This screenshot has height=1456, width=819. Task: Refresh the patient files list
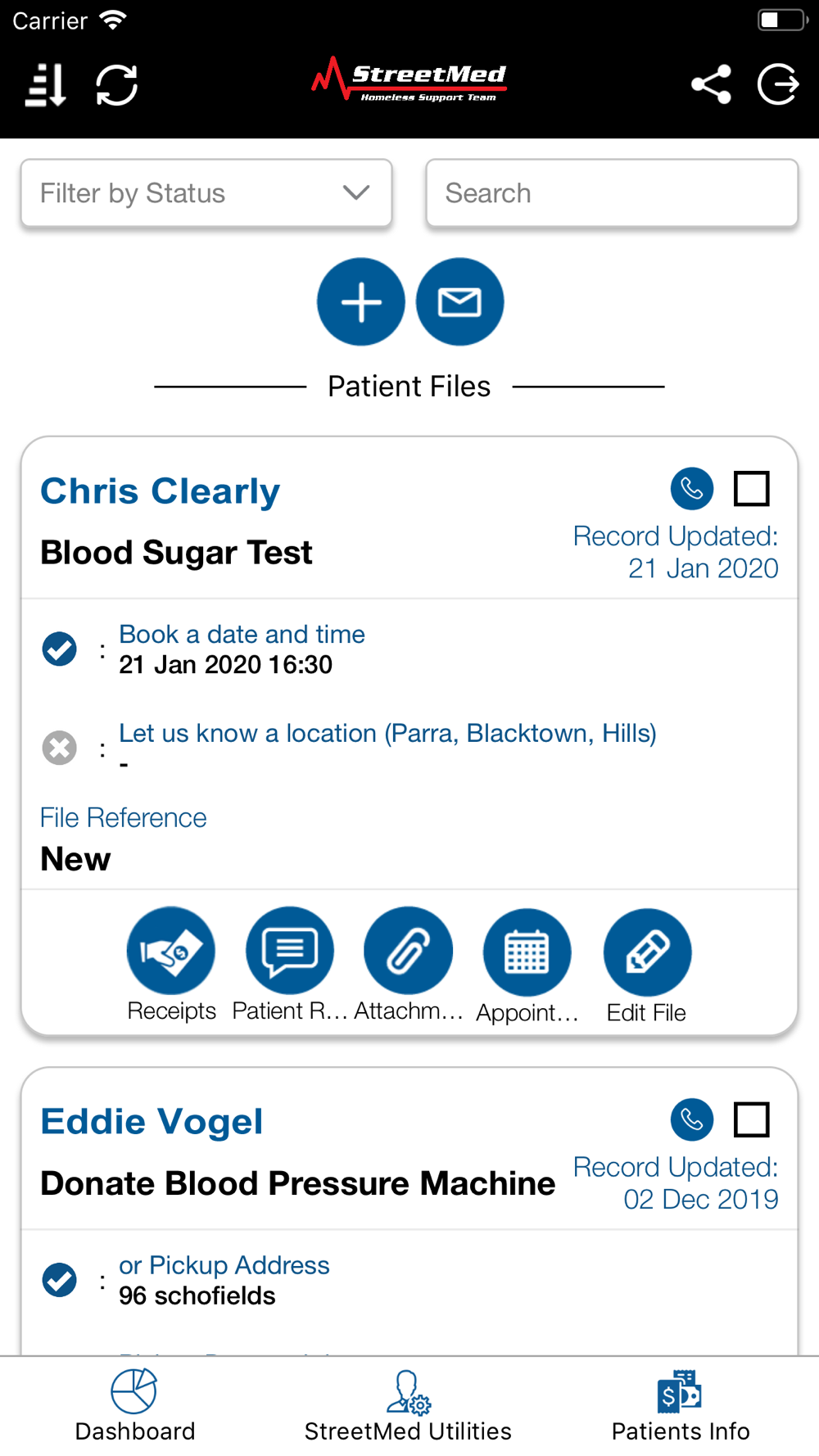(116, 84)
